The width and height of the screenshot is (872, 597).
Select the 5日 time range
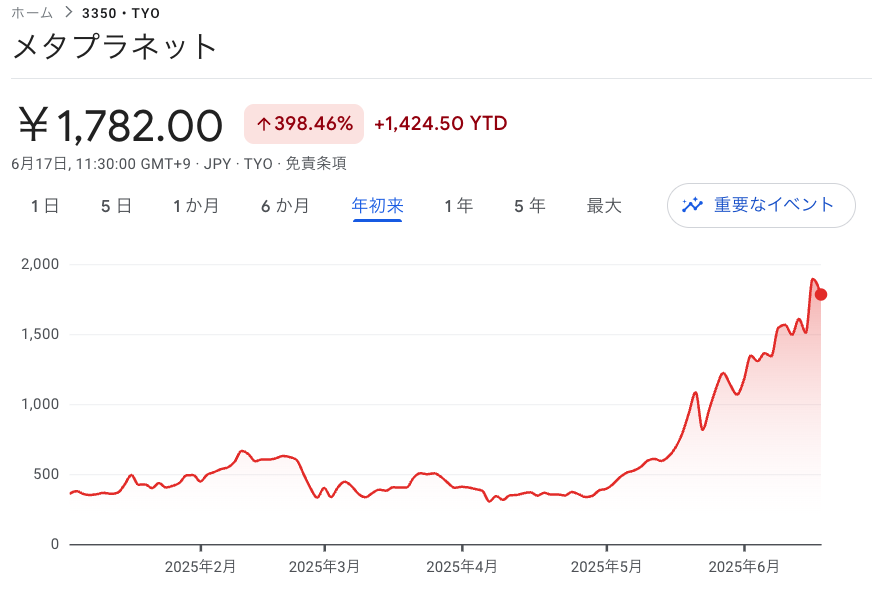pos(116,206)
